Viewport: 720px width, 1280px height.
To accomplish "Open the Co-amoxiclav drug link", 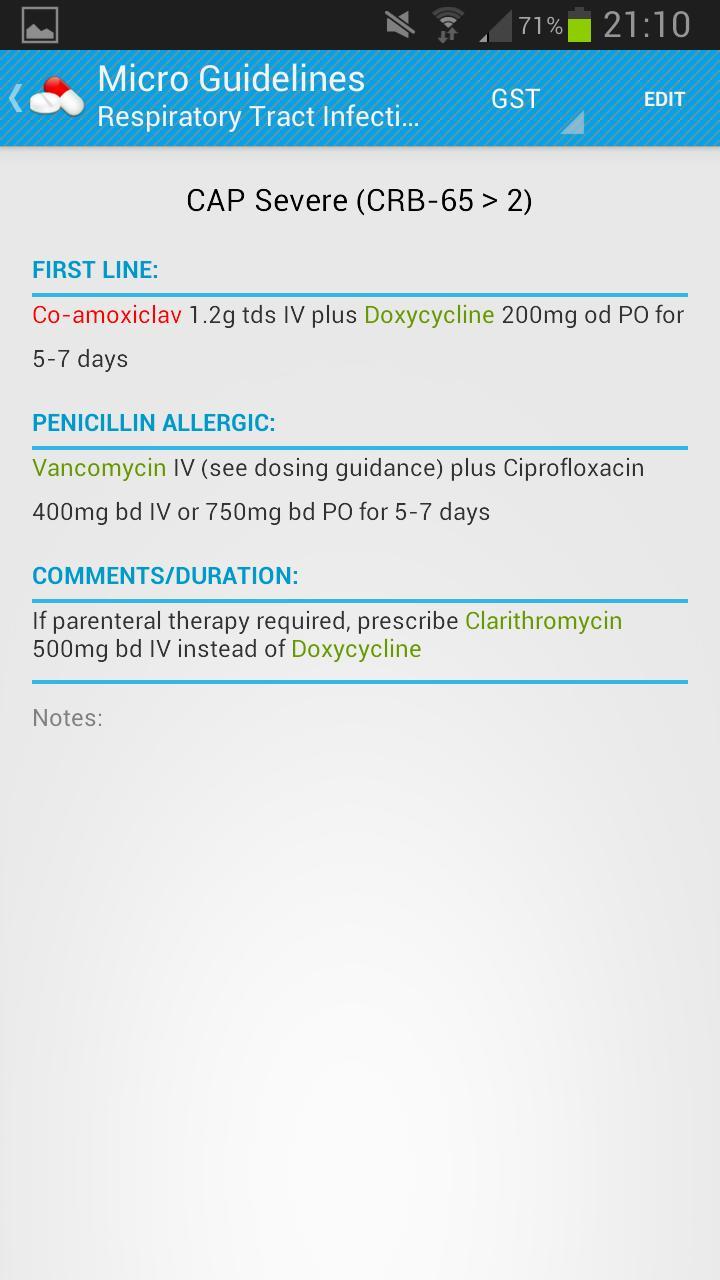I will (103, 314).
